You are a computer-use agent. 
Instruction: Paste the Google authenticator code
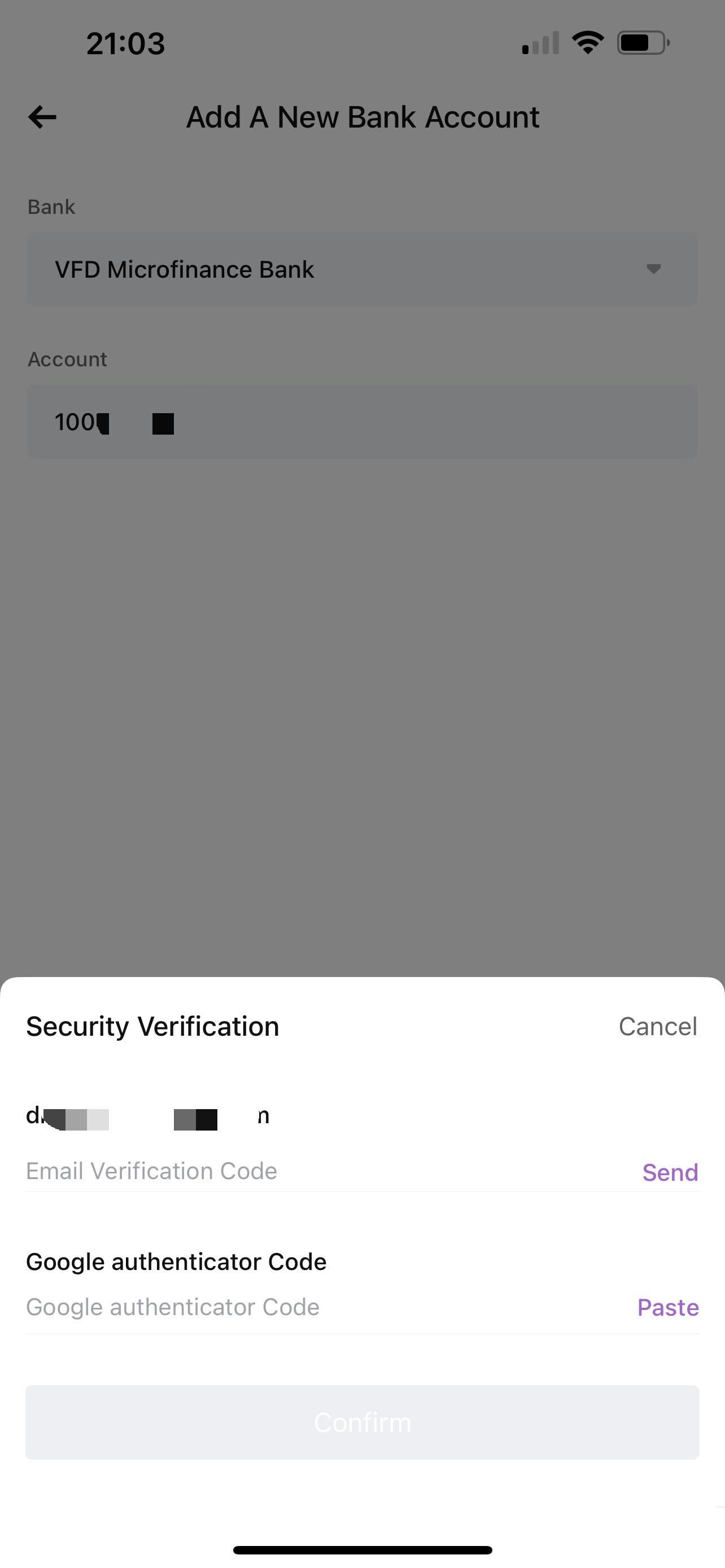pos(668,1307)
